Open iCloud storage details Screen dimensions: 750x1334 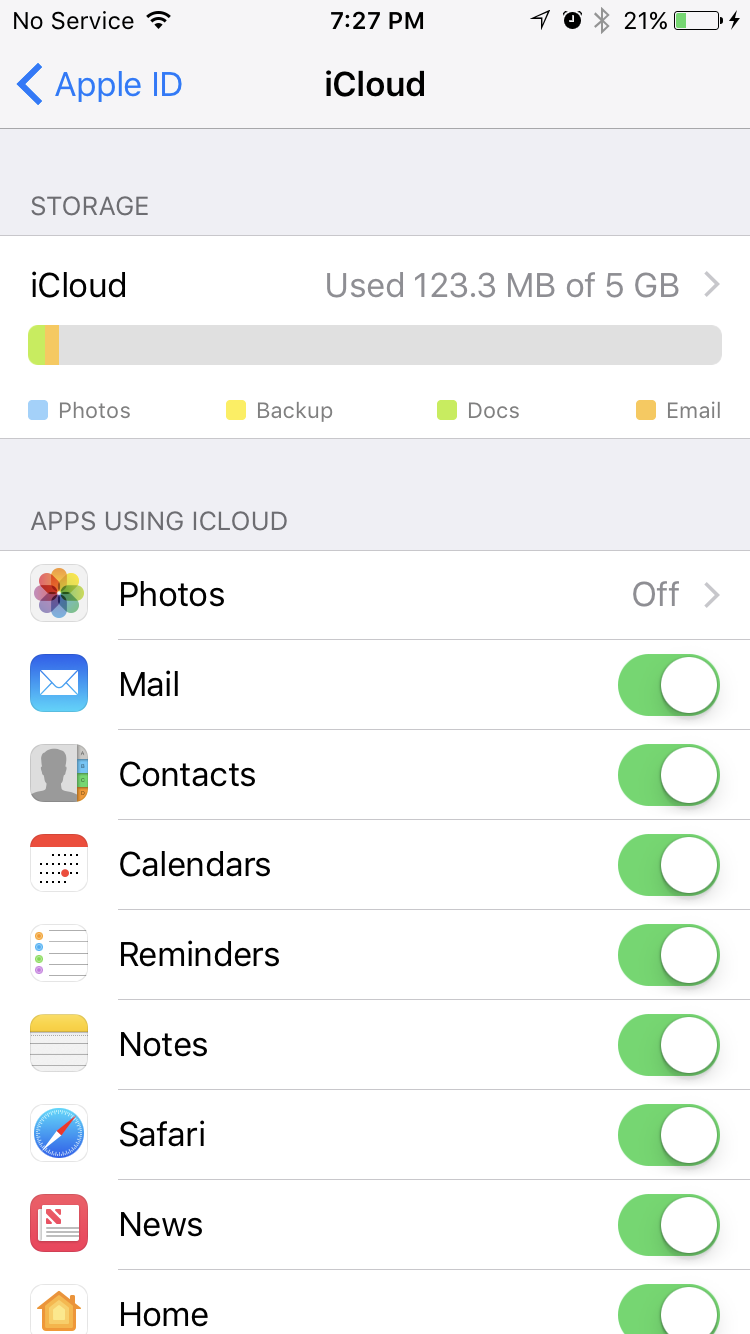point(375,286)
